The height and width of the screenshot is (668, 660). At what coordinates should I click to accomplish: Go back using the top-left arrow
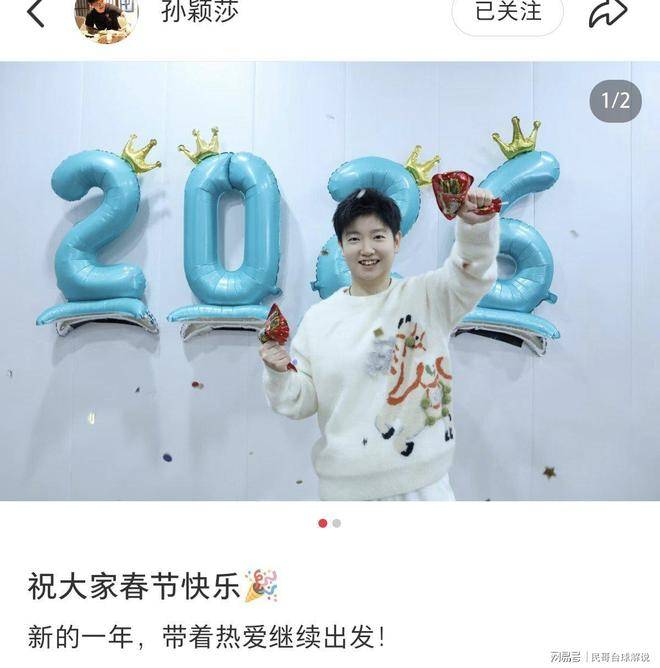(x=36, y=13)
